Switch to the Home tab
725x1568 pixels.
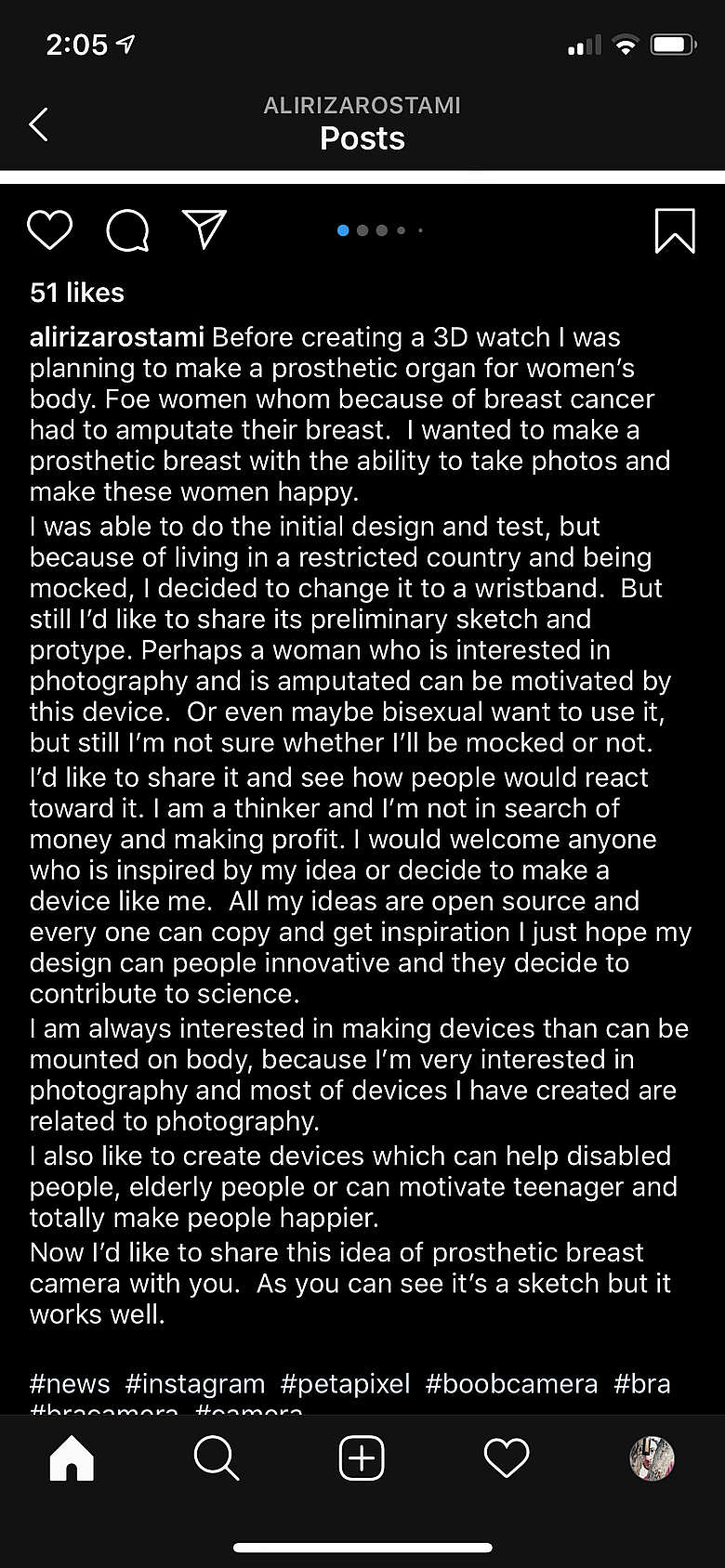point(72,1457)
